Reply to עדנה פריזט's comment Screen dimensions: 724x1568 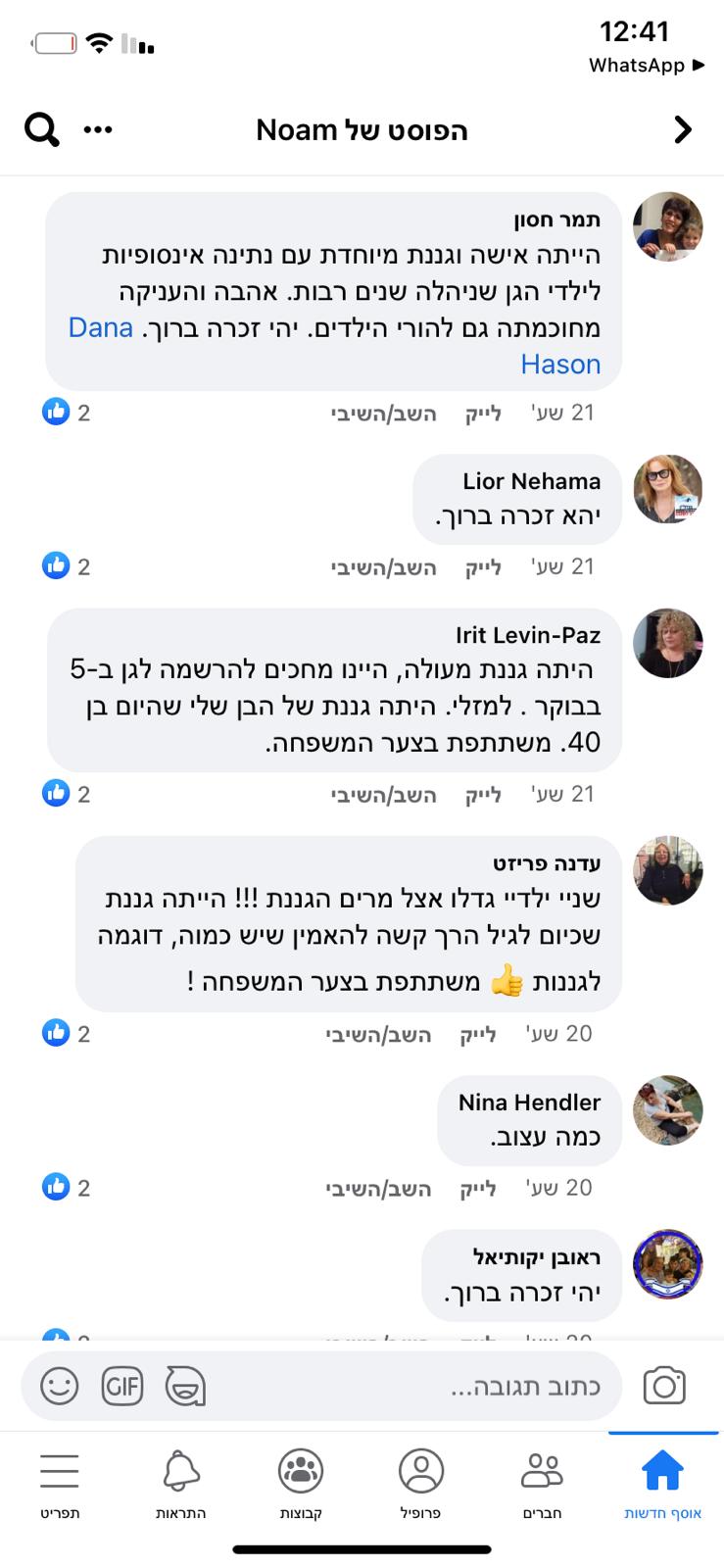click(x=378, y=1034)
